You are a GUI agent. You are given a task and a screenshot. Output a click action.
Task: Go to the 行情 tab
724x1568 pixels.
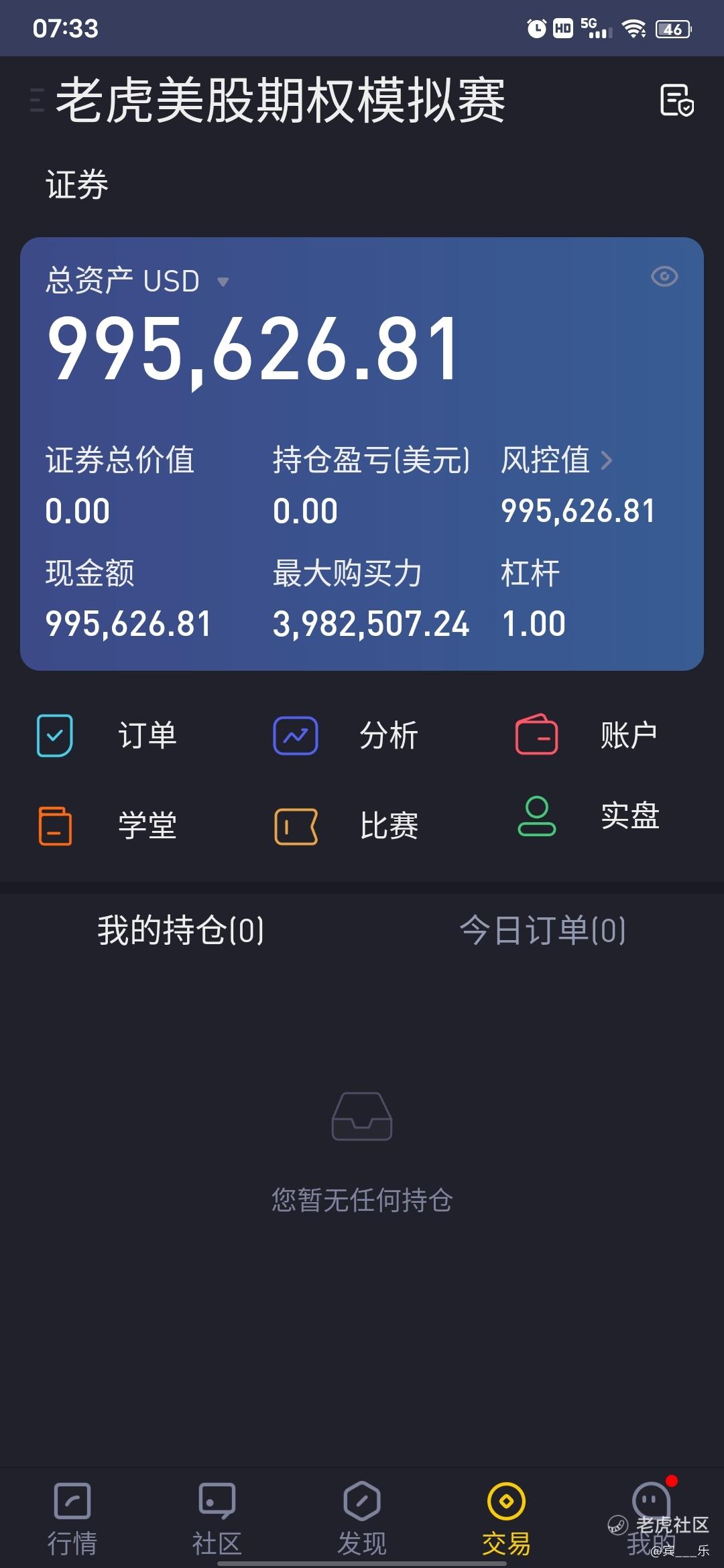click(x=72, y=1518)
